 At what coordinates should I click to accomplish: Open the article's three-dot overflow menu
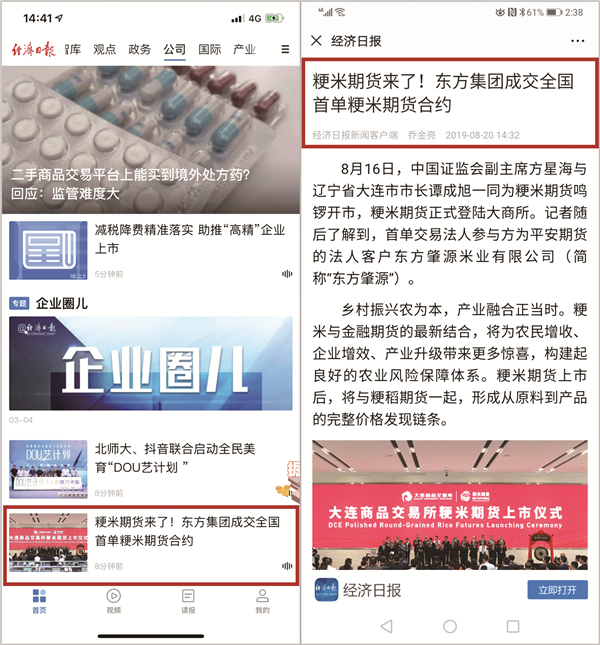577,41
